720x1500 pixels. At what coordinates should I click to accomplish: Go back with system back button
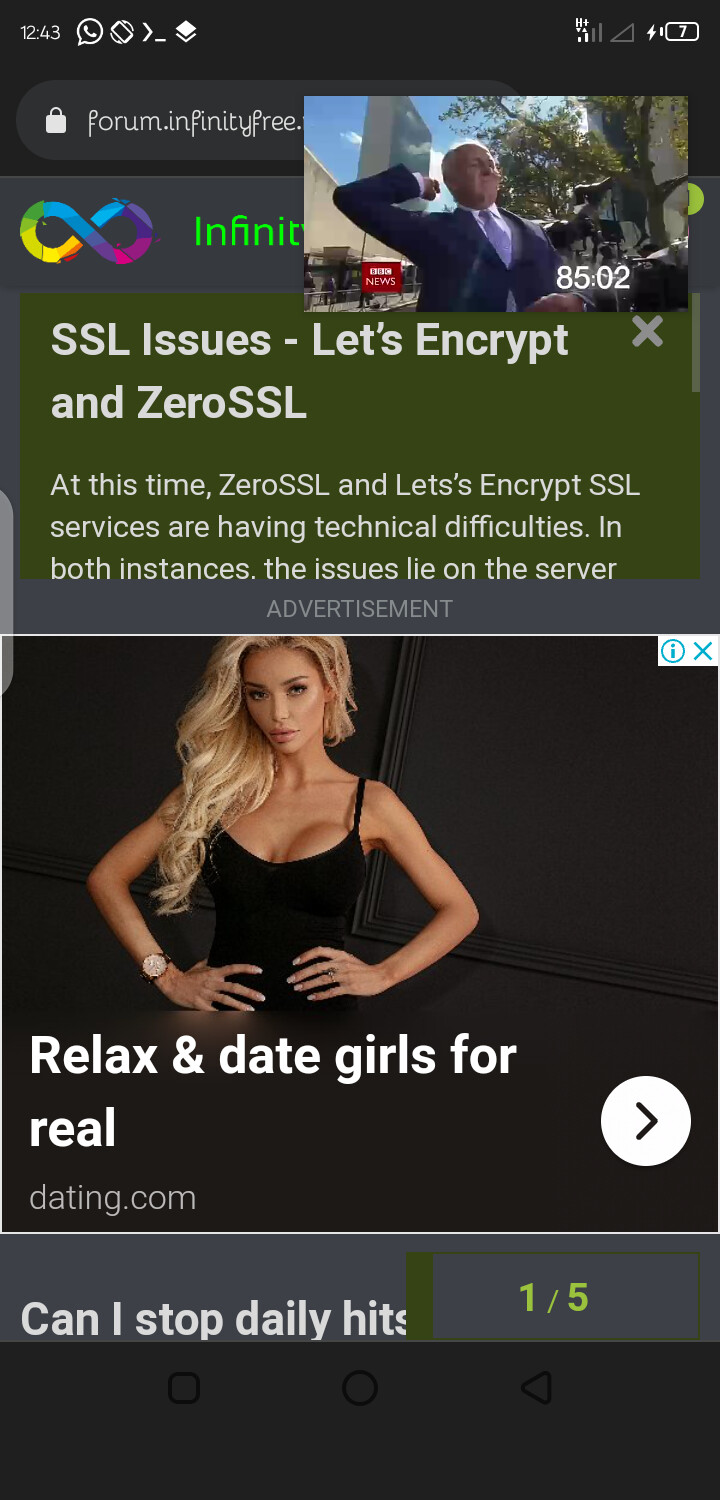click(536, 1387)
